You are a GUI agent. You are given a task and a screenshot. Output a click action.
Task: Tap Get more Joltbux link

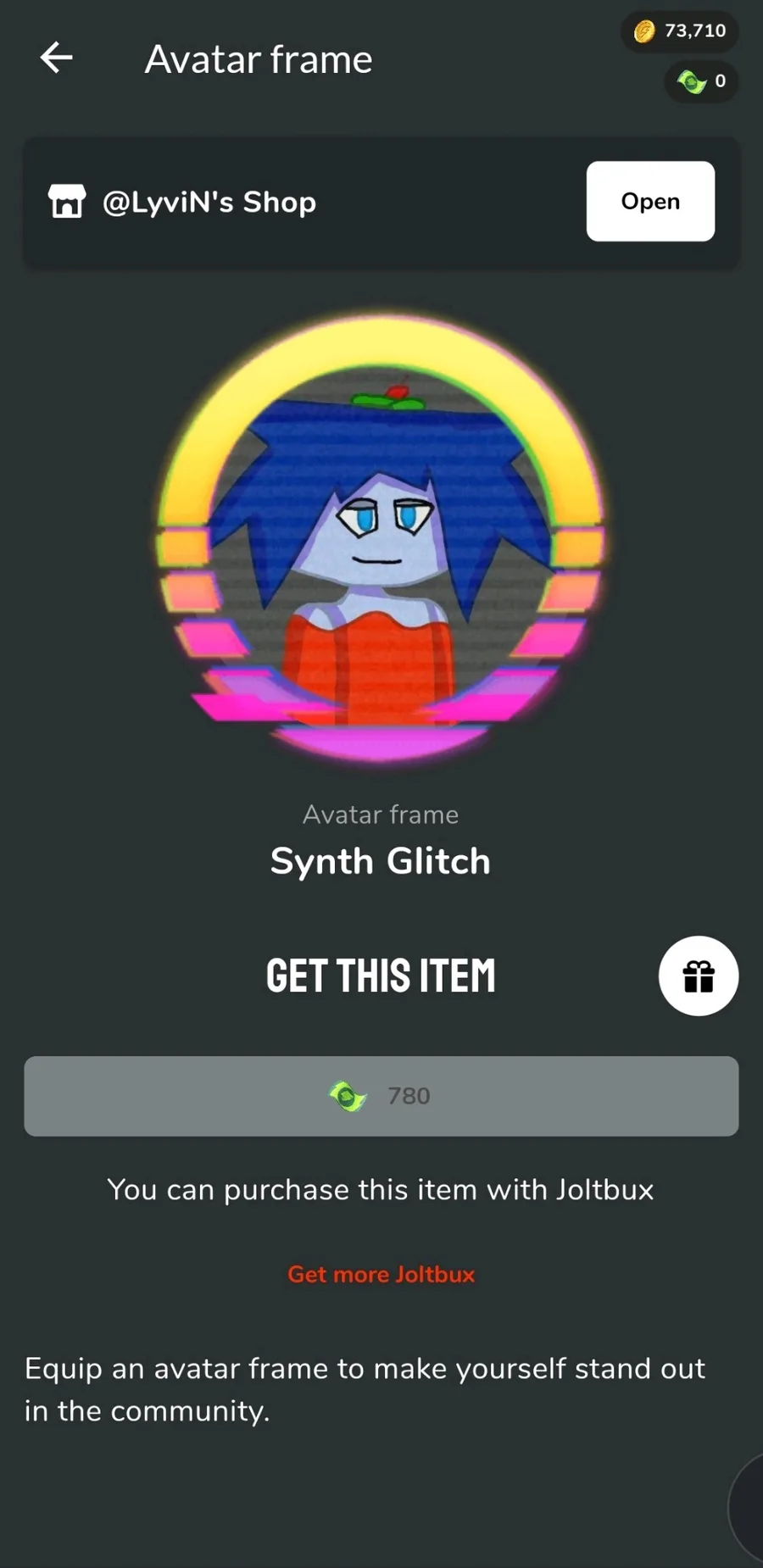381,1274
